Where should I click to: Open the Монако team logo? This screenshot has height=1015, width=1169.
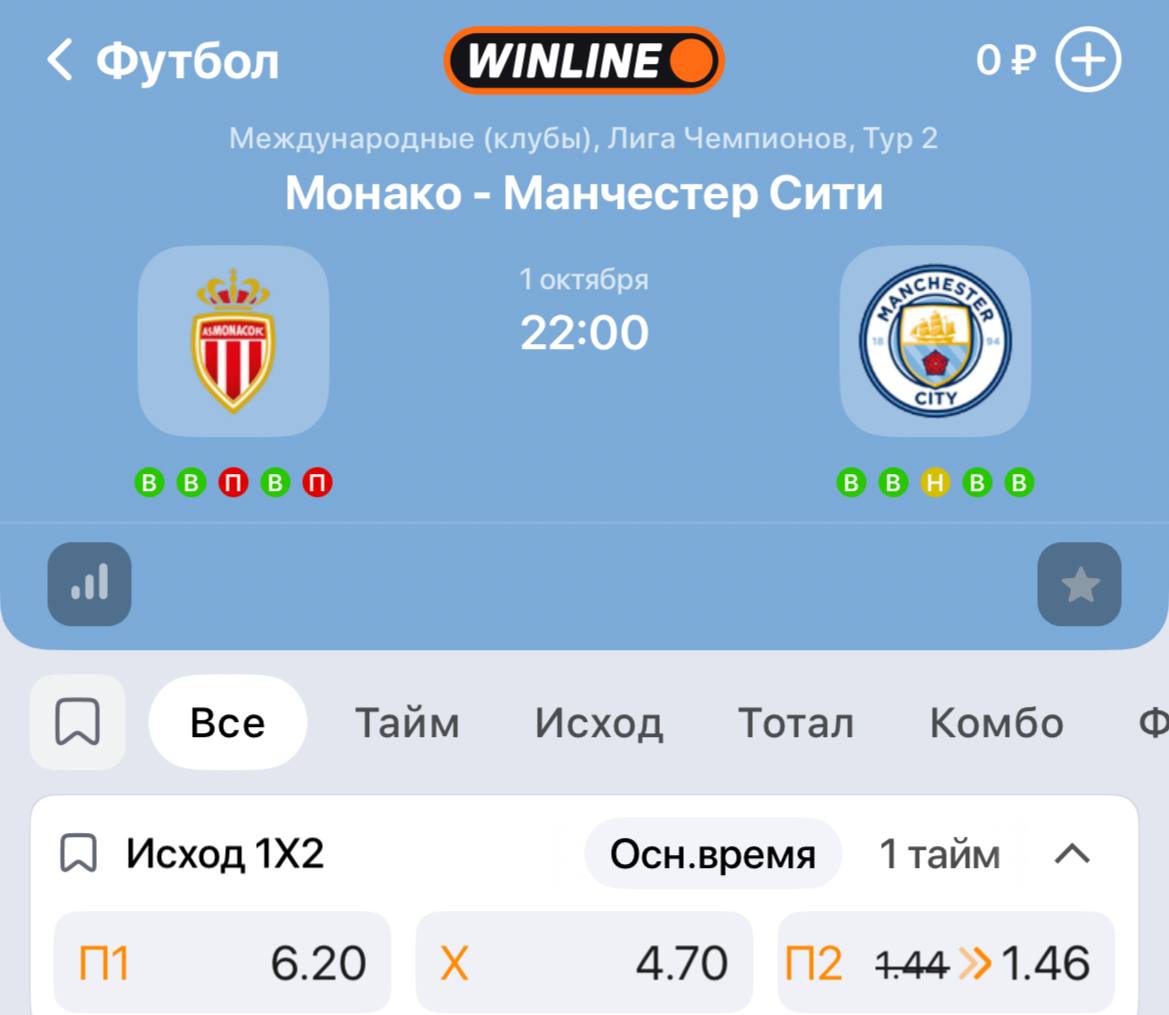[233, 340]
